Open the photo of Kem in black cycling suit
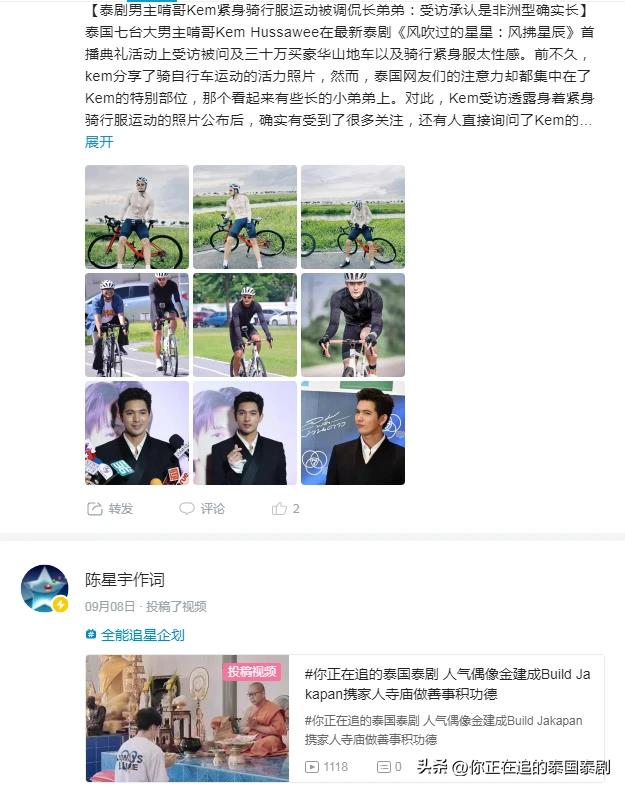Viewport: 625px width, 789px height. pyautogui.click(x=352, y=324)
